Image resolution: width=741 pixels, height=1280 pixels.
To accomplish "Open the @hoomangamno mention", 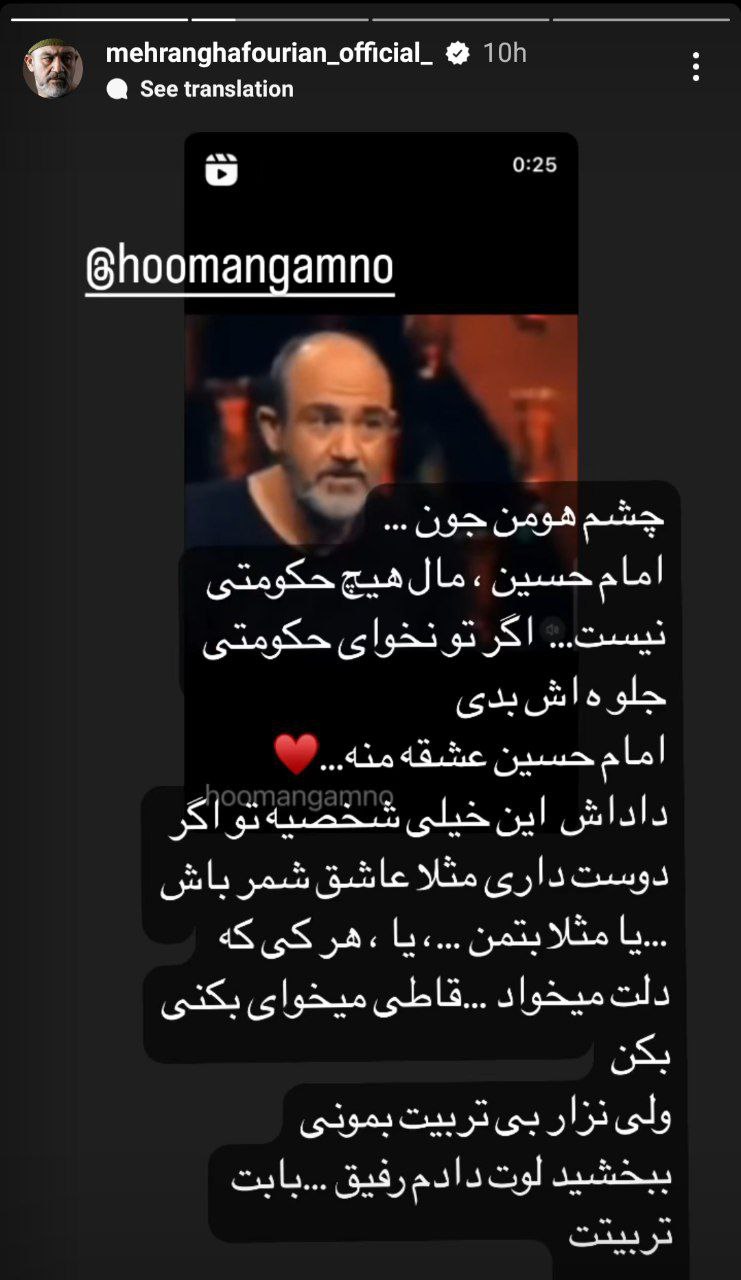I will point(240,270).
